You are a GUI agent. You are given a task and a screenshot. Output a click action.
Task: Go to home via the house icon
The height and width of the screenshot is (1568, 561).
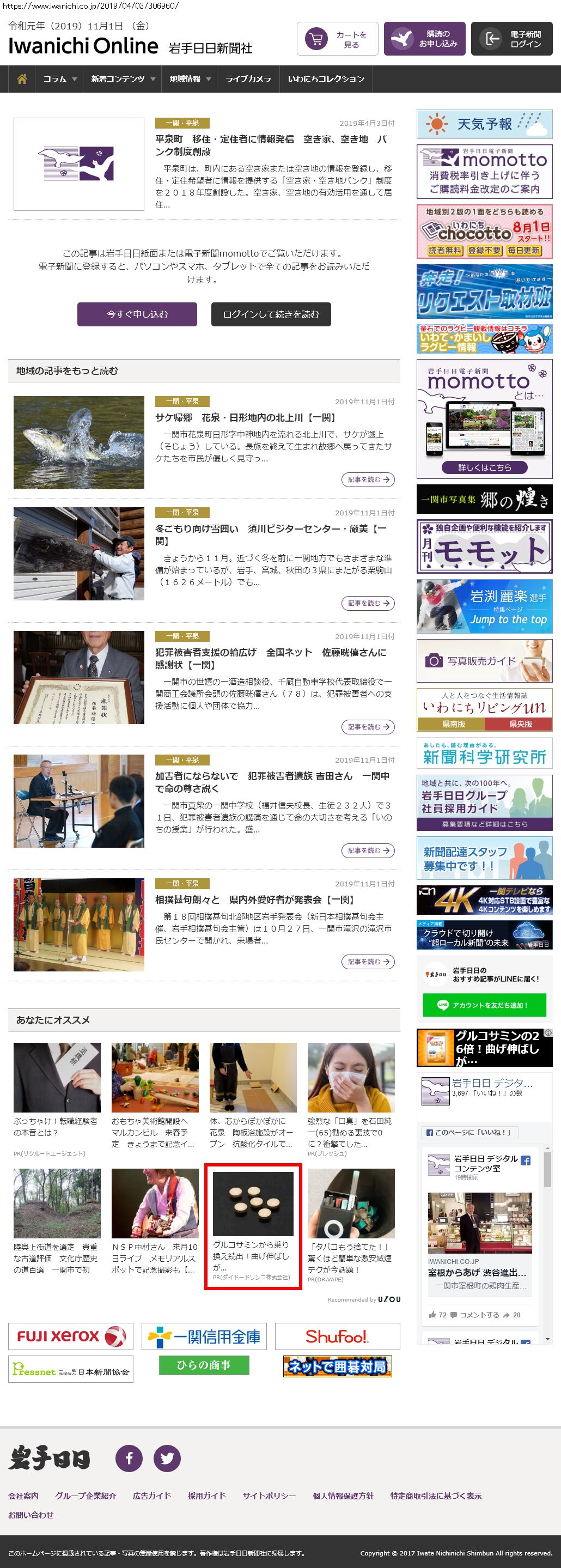[x=22, y=79]
